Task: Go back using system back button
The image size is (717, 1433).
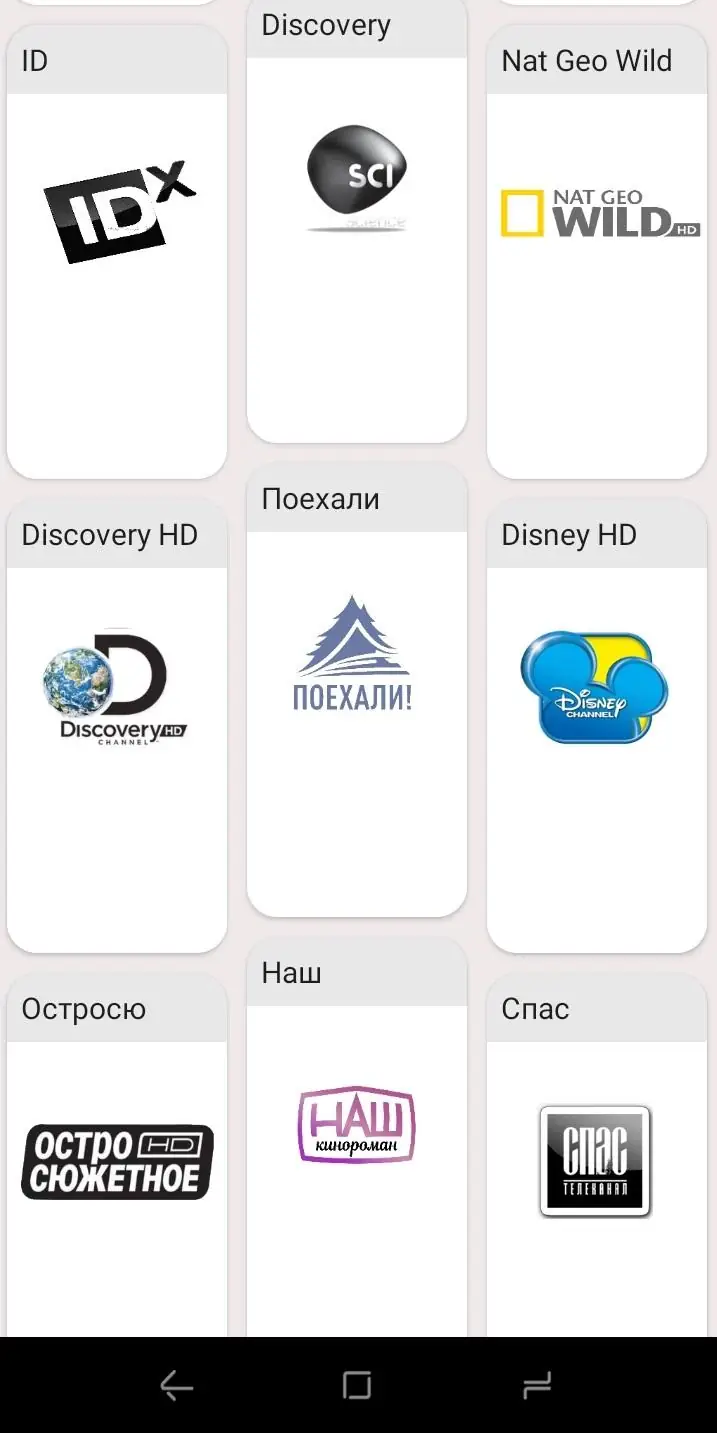Action: pyautogui.click(x=177, y=1385)
